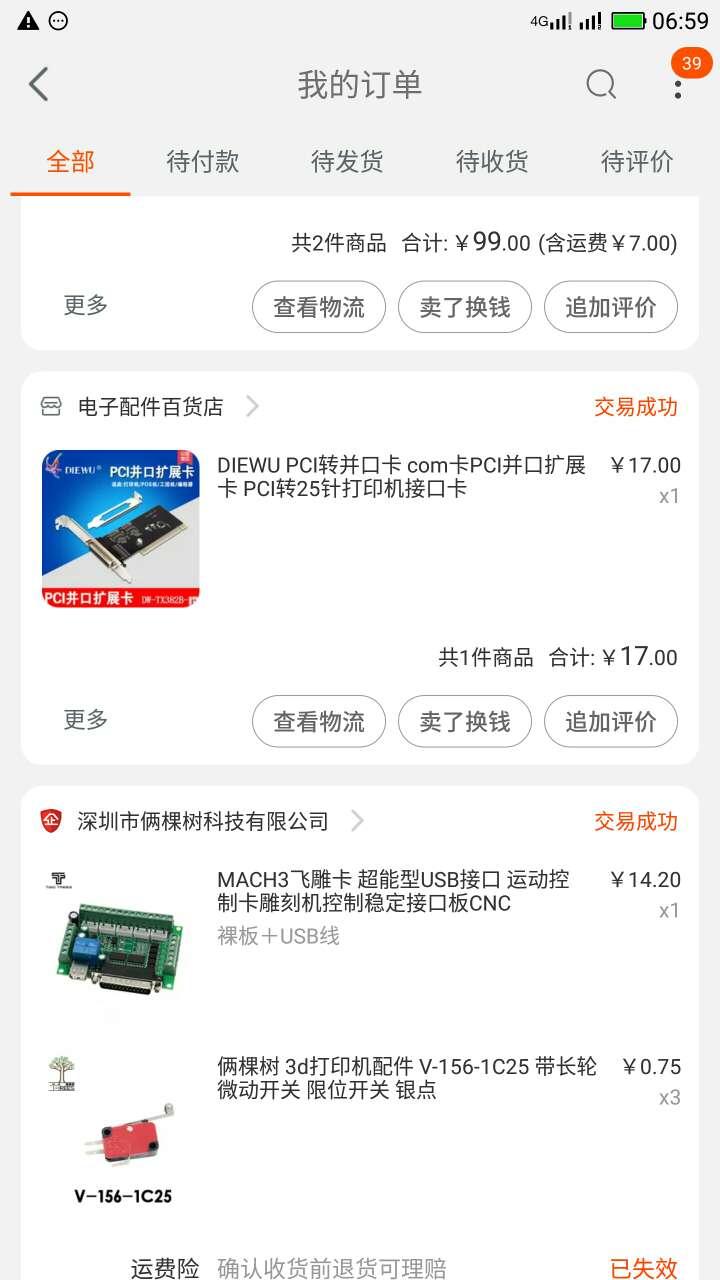The image size is (720, 1280).
Task: Open the V-156-1C25 limit switch item
Action: coord(406,1079)
